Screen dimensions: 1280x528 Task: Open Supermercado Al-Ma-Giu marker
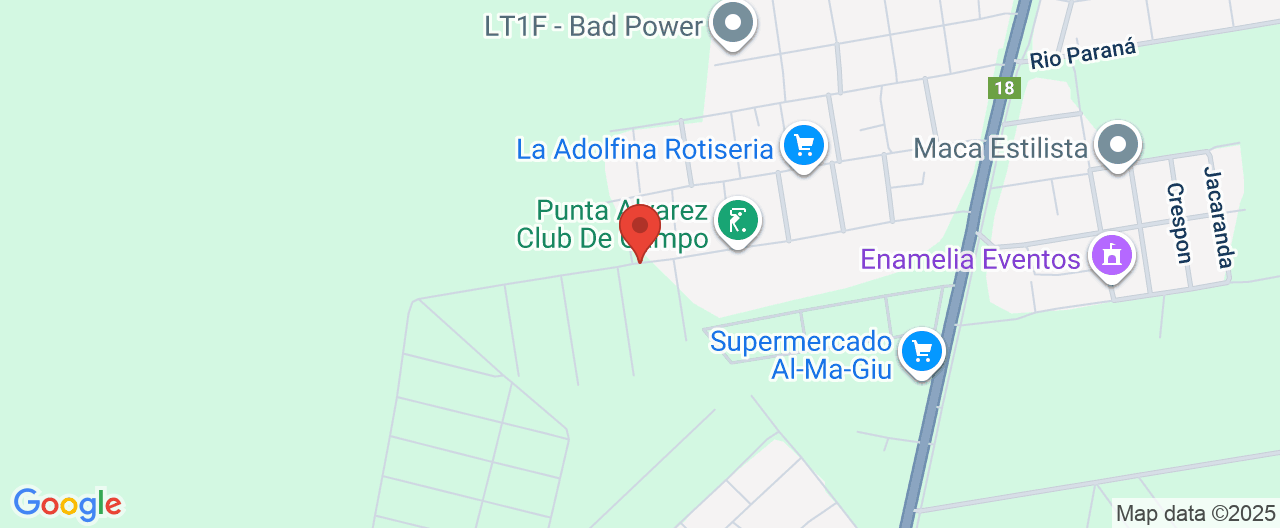[x=921, y=352]
